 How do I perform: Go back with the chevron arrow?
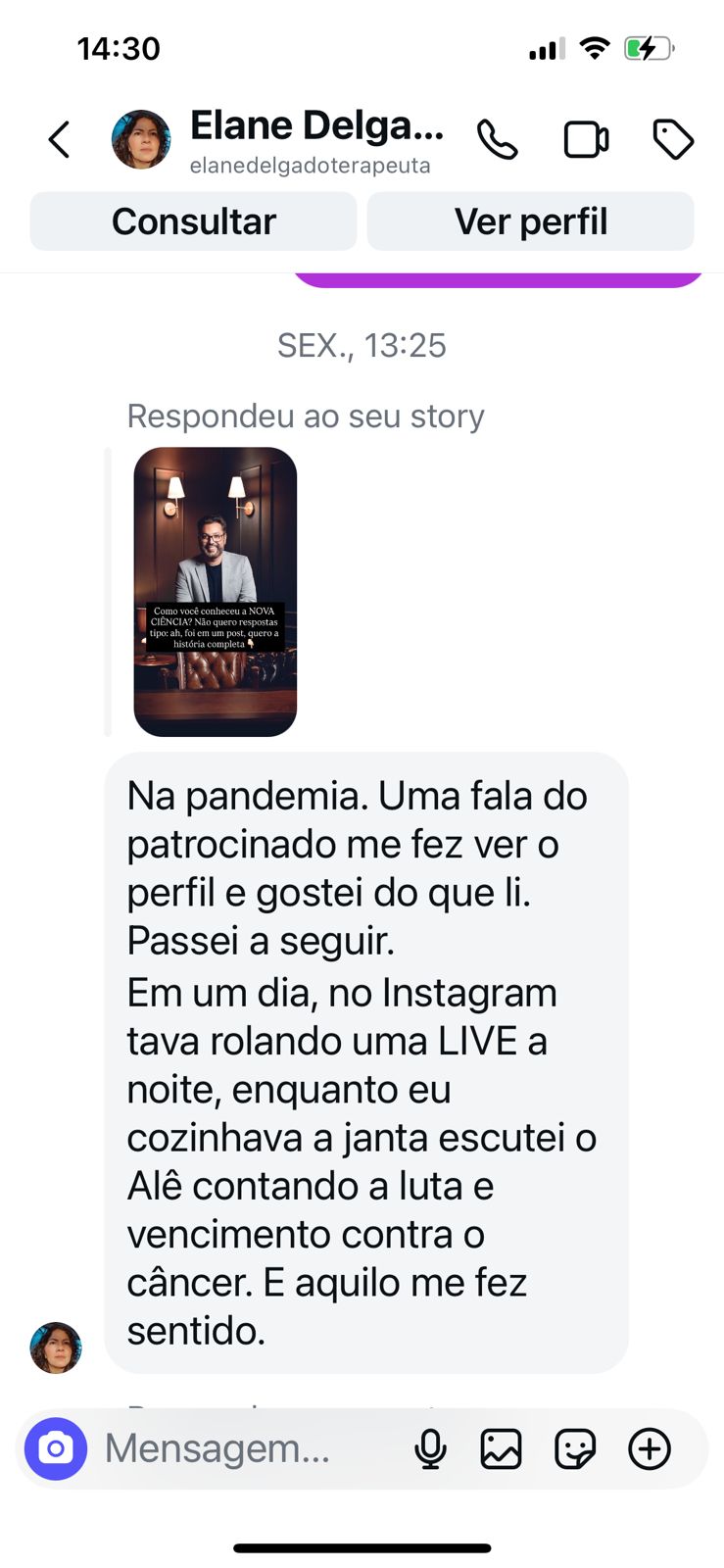point(58,139)
